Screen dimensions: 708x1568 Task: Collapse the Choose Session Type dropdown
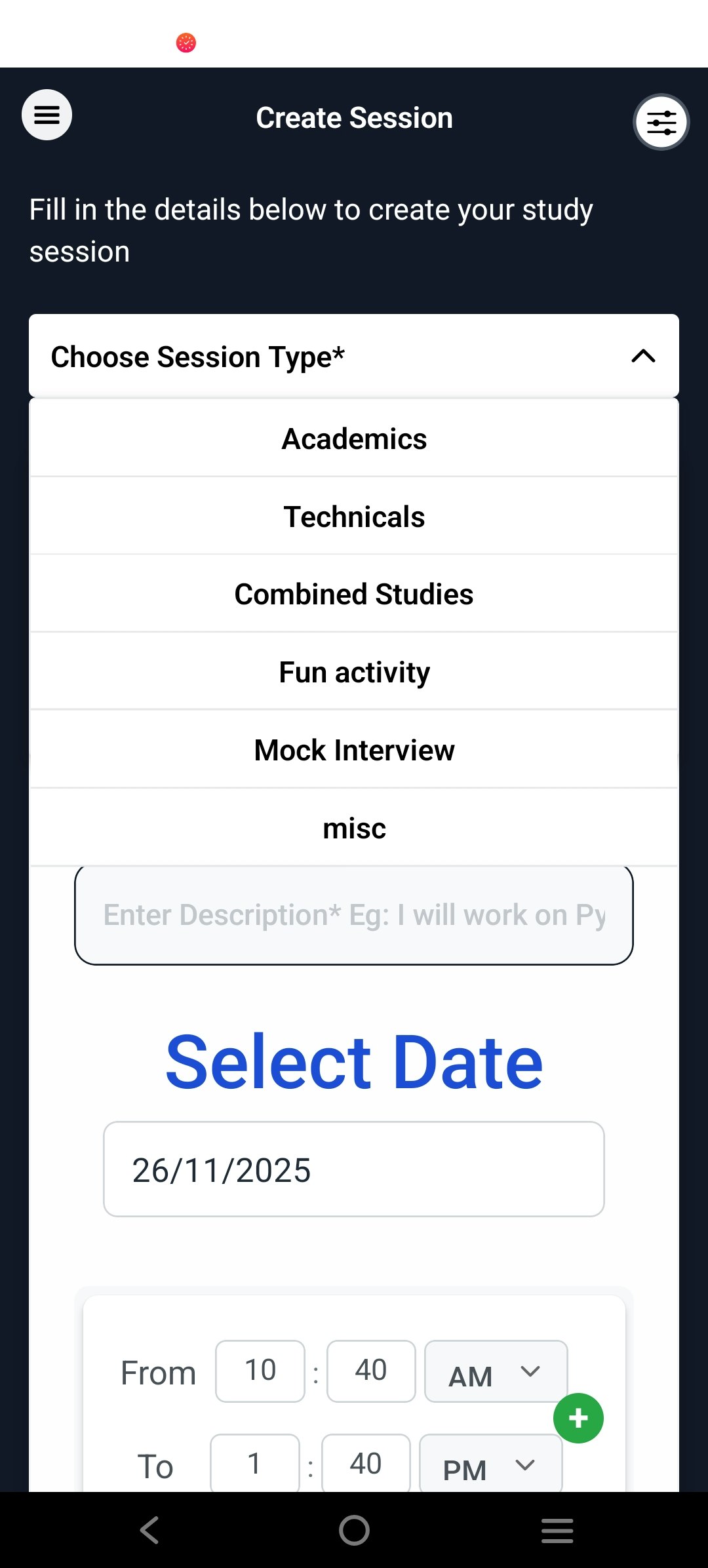pos(642,356)
